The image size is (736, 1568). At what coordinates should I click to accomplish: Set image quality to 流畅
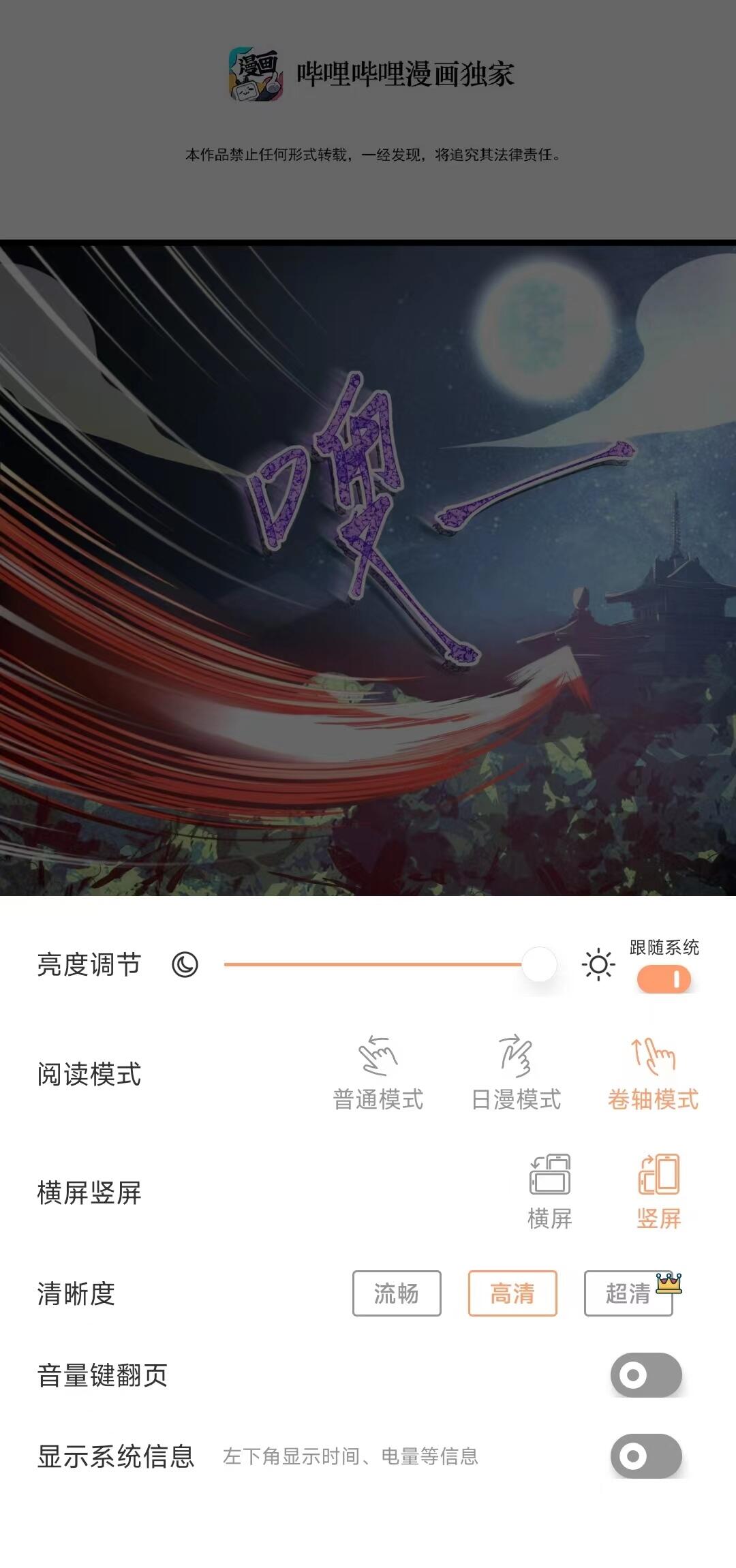(x=397, y=1293)
